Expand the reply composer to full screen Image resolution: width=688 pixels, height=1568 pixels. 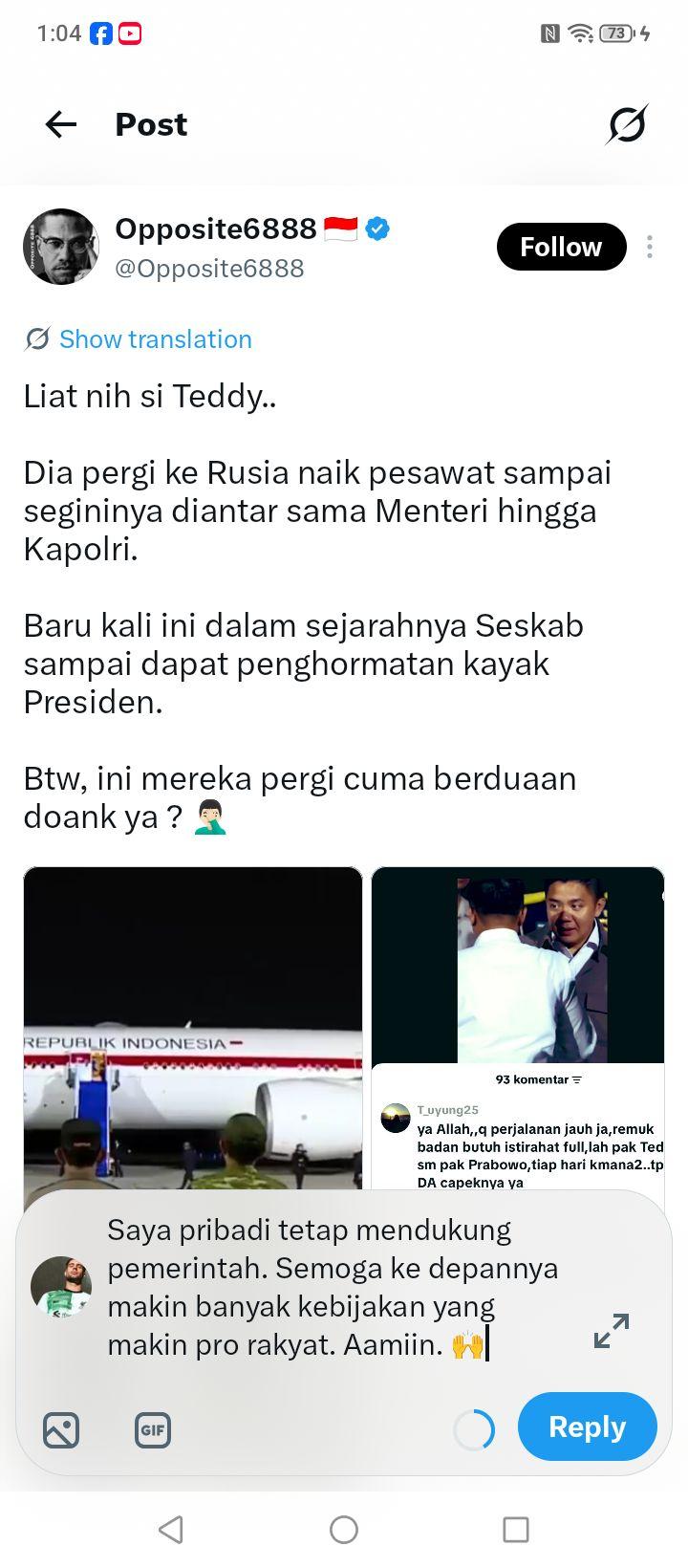pos(612,1331)
